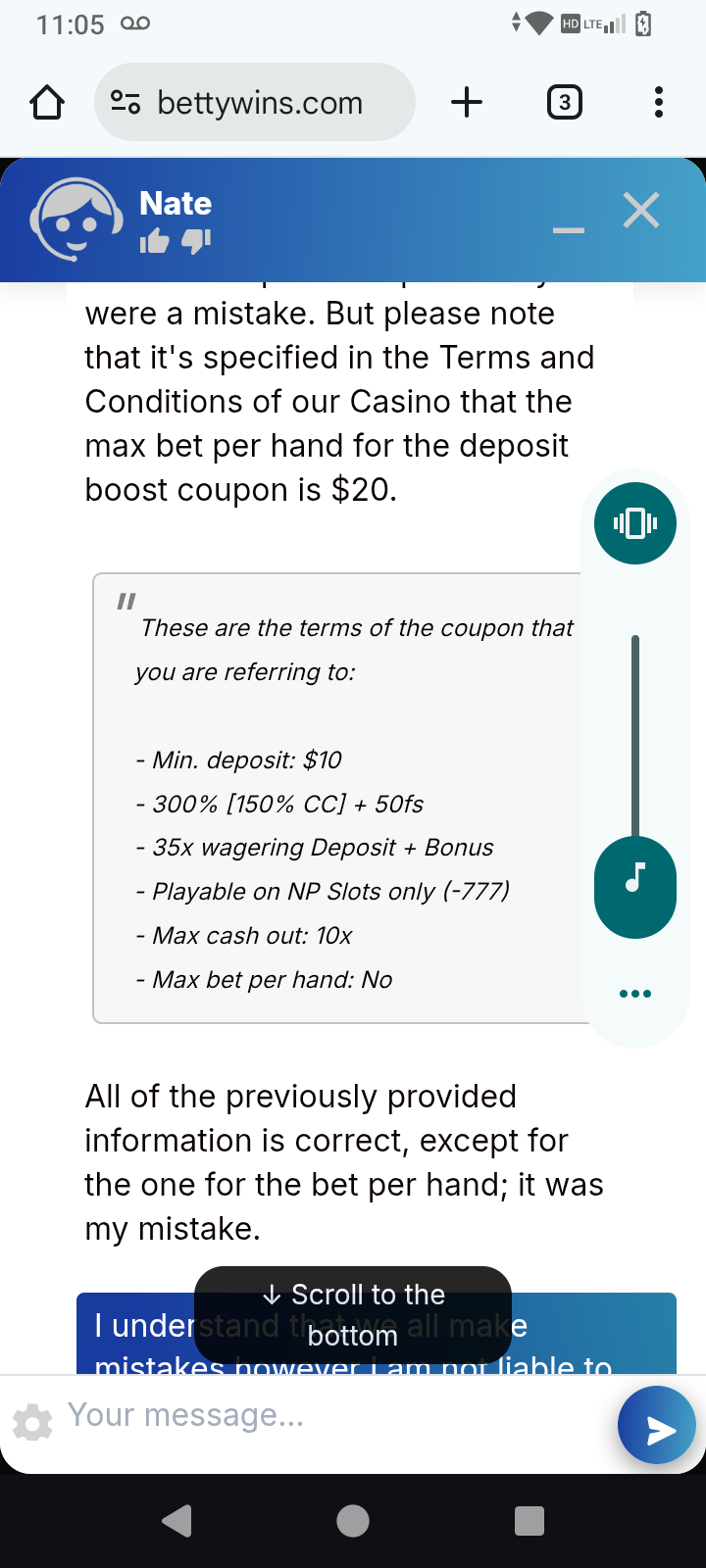Image resolution: width=706 pixels, height=1568 pixels.
Task: Go to the browser home page
Action: [x=47, y=102]
